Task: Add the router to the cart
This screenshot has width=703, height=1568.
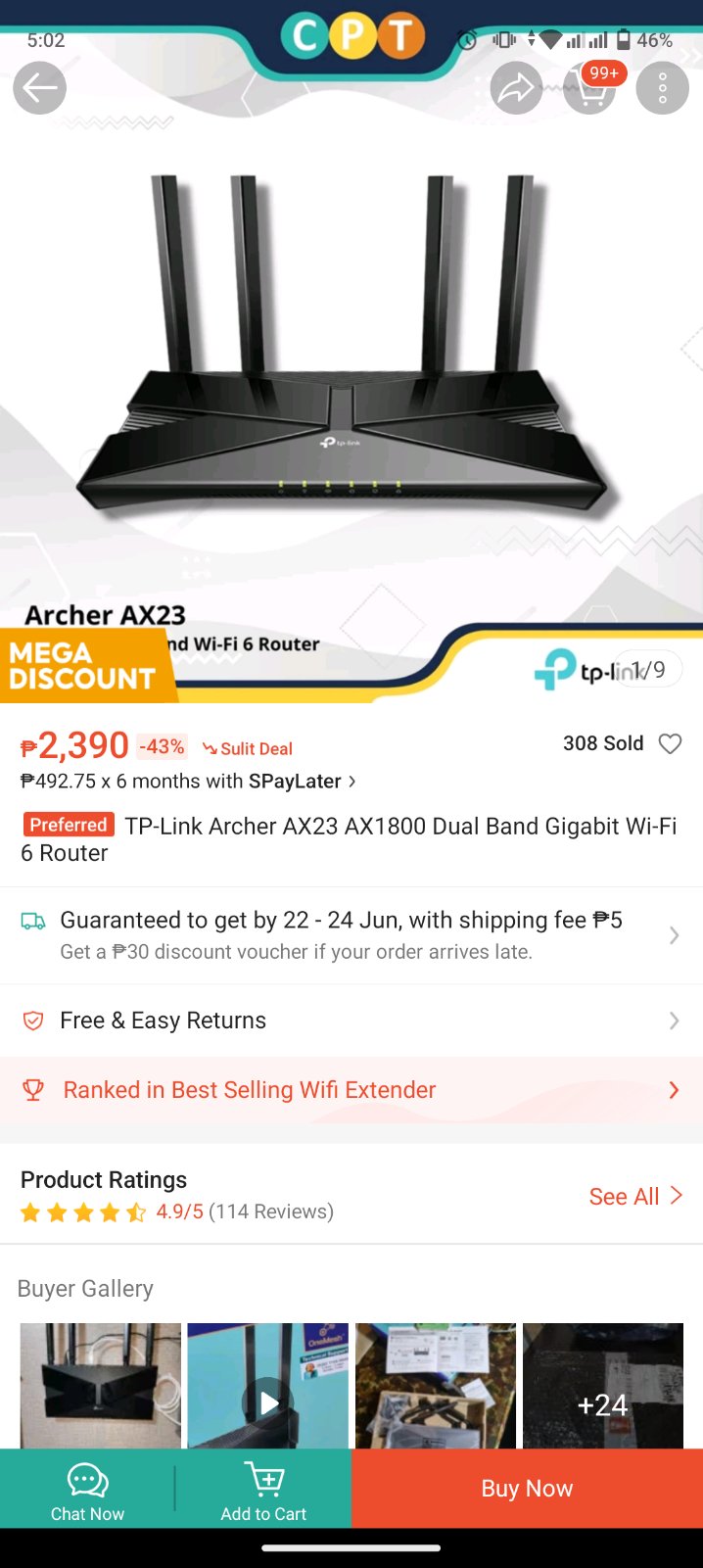Action: coord(263,1490)
